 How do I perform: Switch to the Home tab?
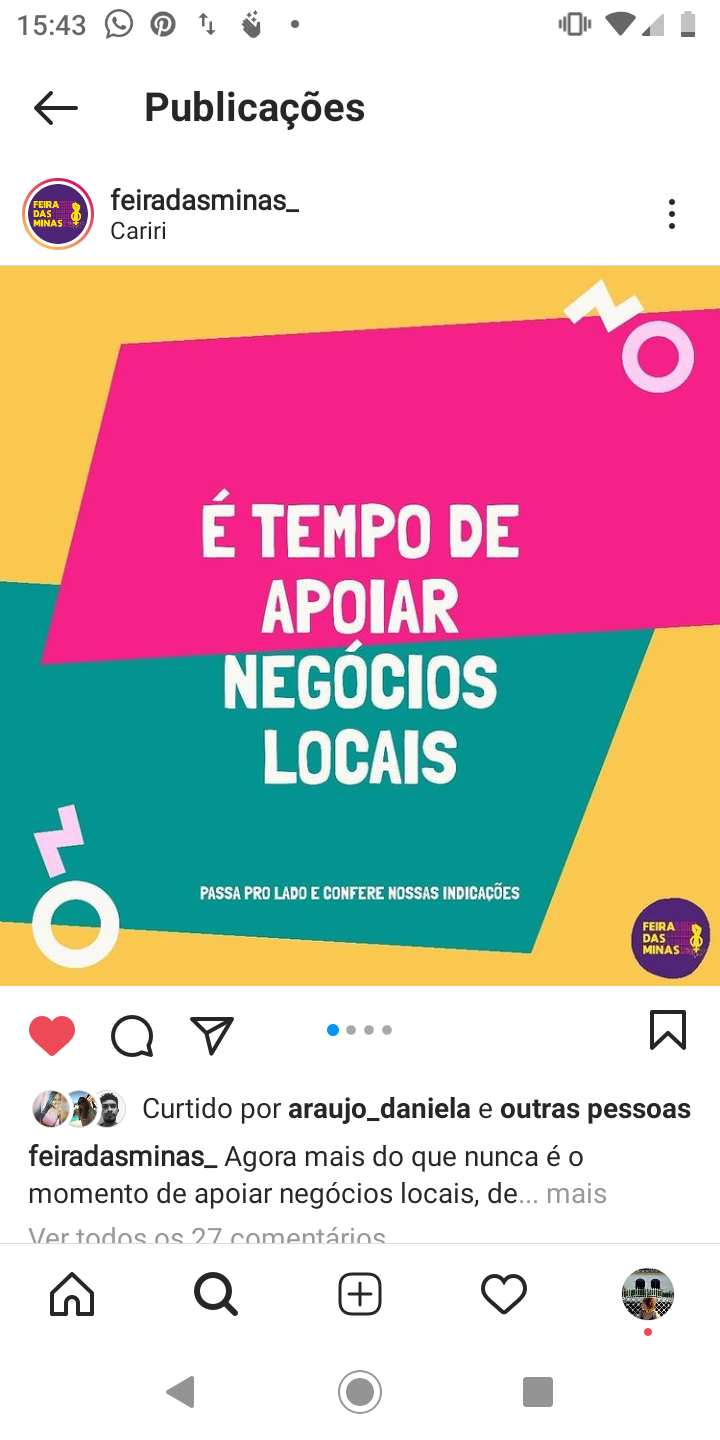[72, 1295]
